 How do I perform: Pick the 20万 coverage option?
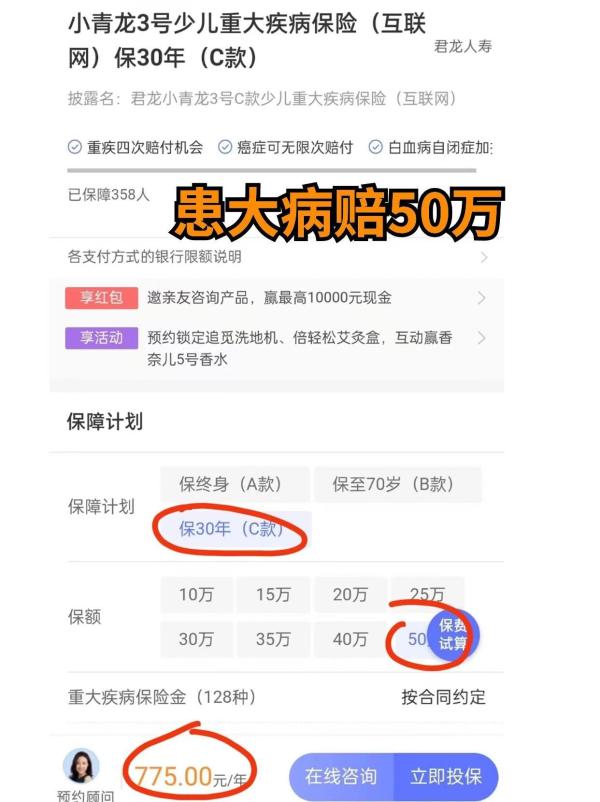pyautogui.click(x=350, y=594)
